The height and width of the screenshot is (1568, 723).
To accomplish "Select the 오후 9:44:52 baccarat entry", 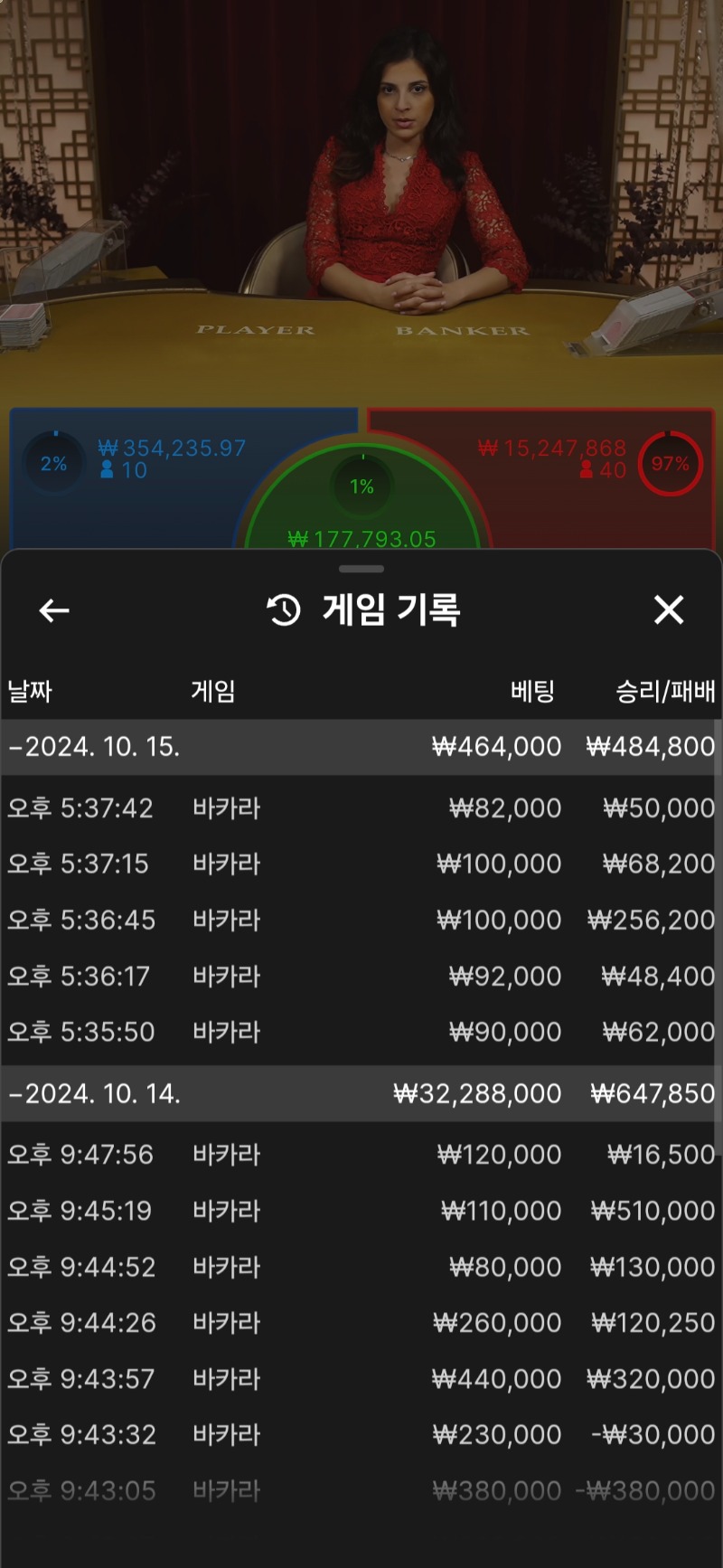I will (x=360, y=1267).
